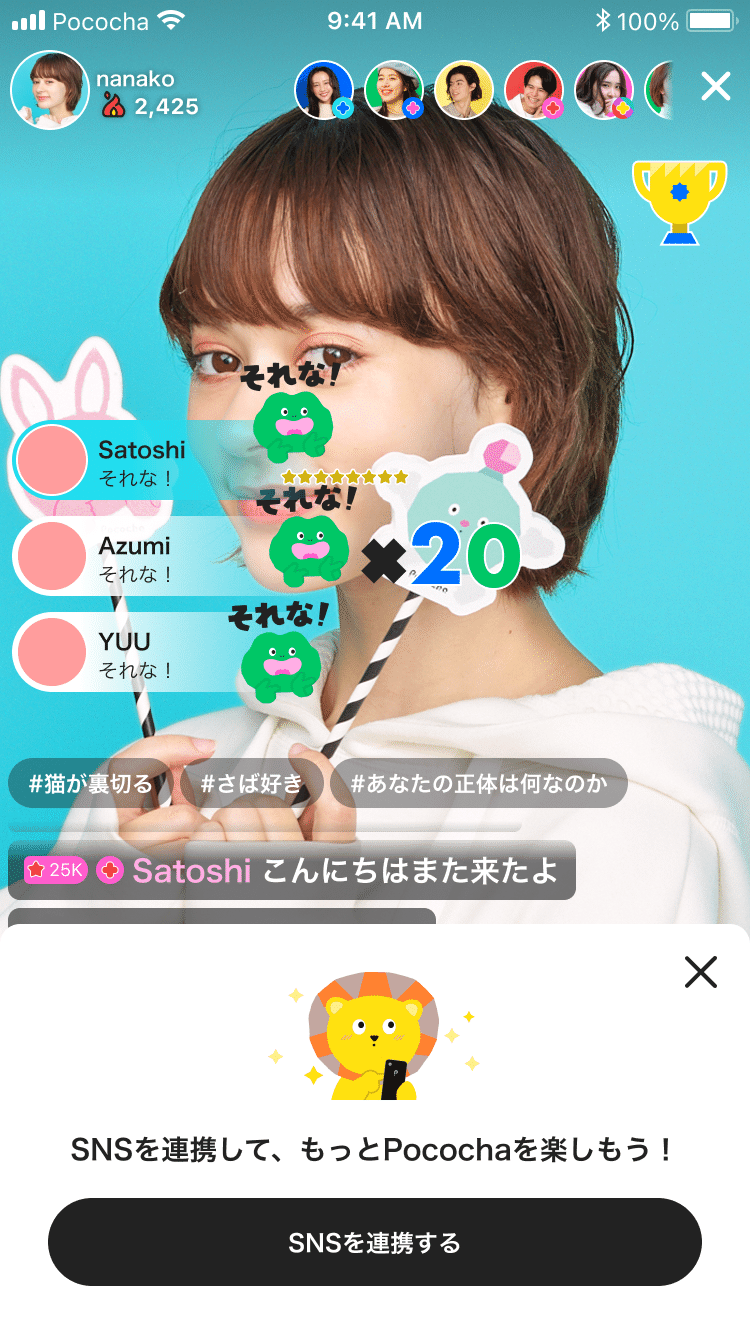Select the hashtag #猫が裏切る
Image resolution: width=750 pixels, height=1334 pixels.
(x=89, y=784)
